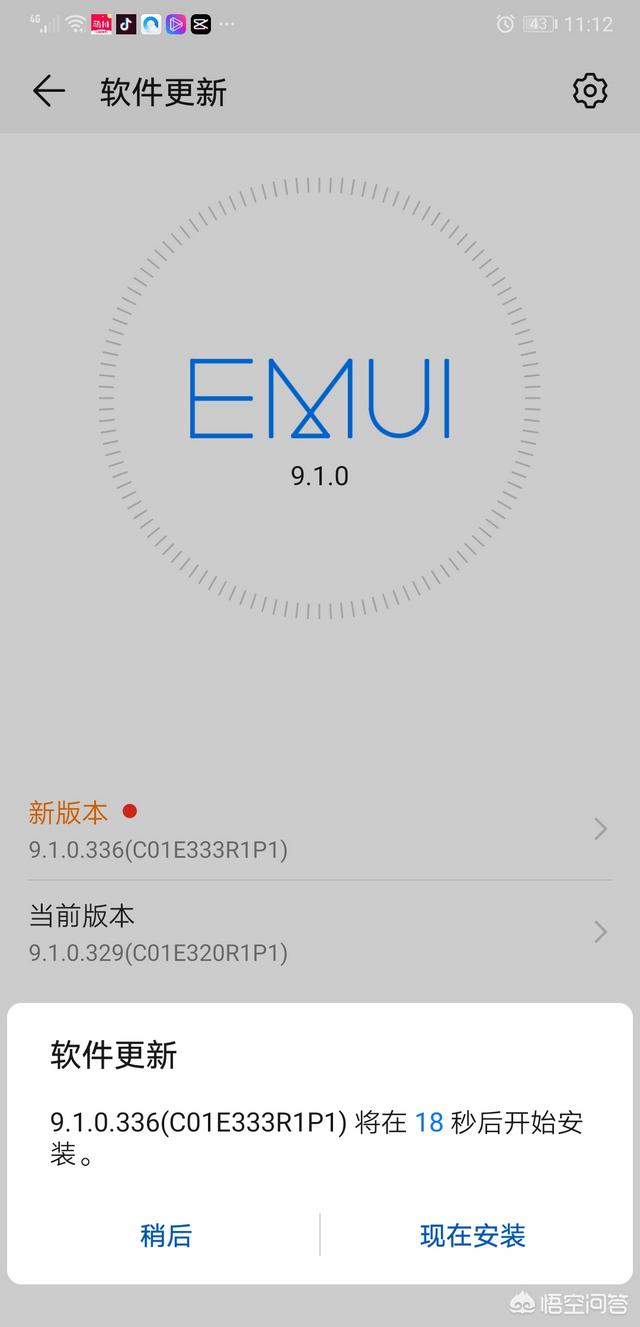Choose 稍后 to postpone the update
The height and width of the screenshot is (1327, 640).
[166, 1235]
